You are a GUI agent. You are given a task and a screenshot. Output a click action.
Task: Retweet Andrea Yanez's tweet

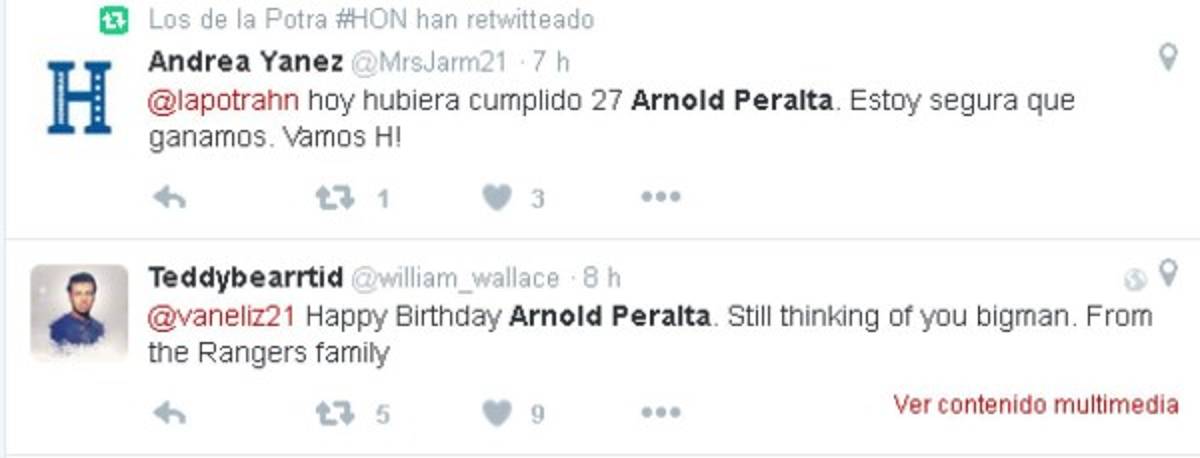coord(335,198)
